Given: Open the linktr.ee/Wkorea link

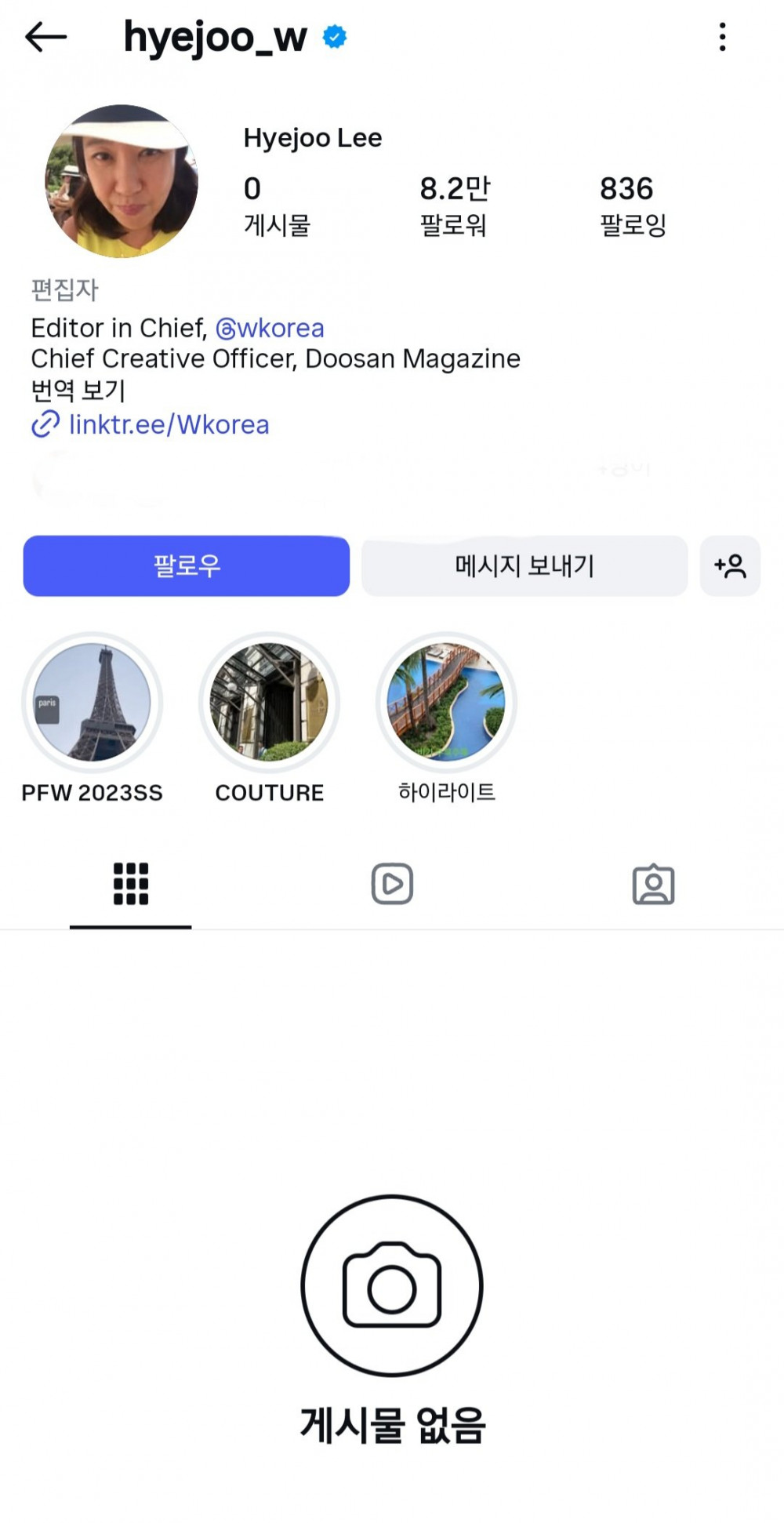Looking at the screenshot, I should [x=169, y=424].
